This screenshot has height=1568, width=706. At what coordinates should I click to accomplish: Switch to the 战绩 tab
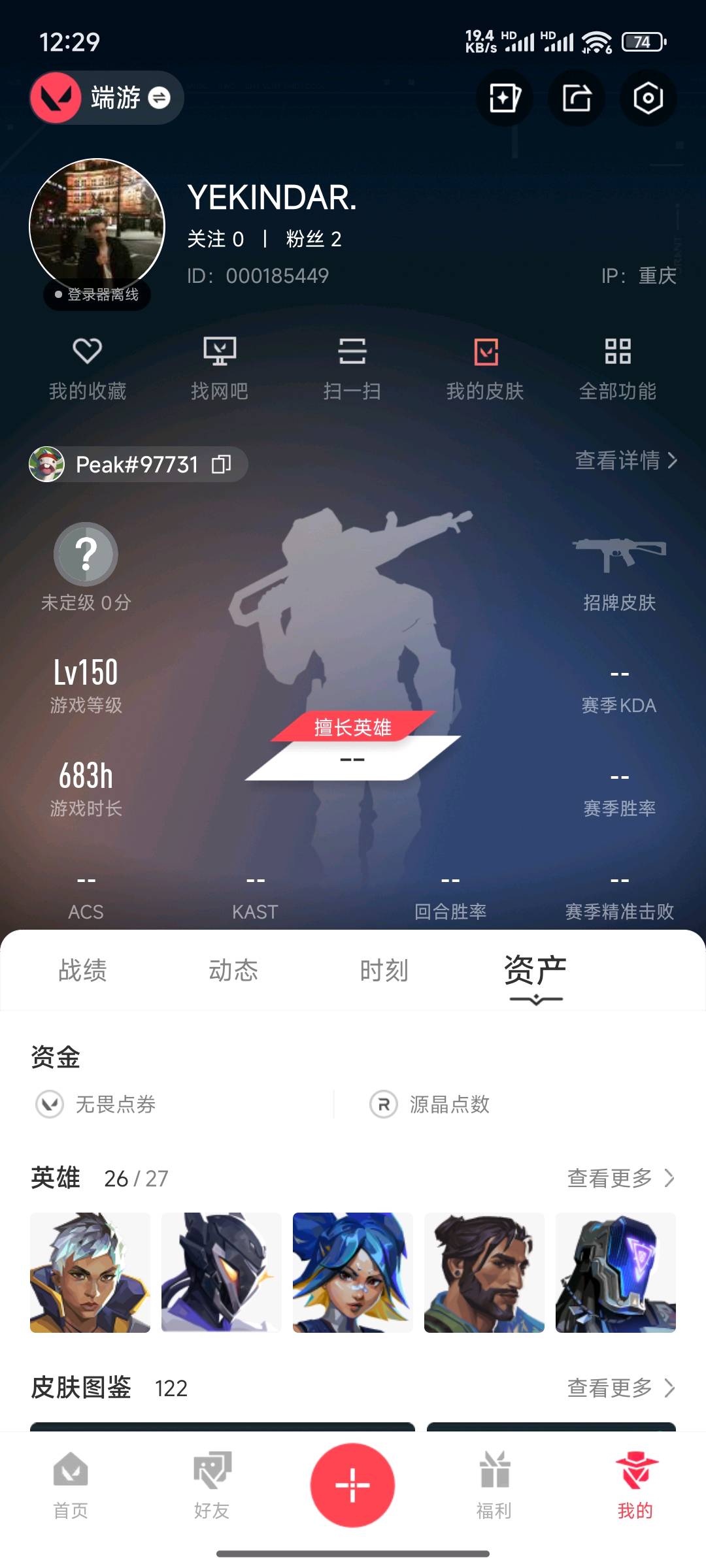(x=82, y=970)
